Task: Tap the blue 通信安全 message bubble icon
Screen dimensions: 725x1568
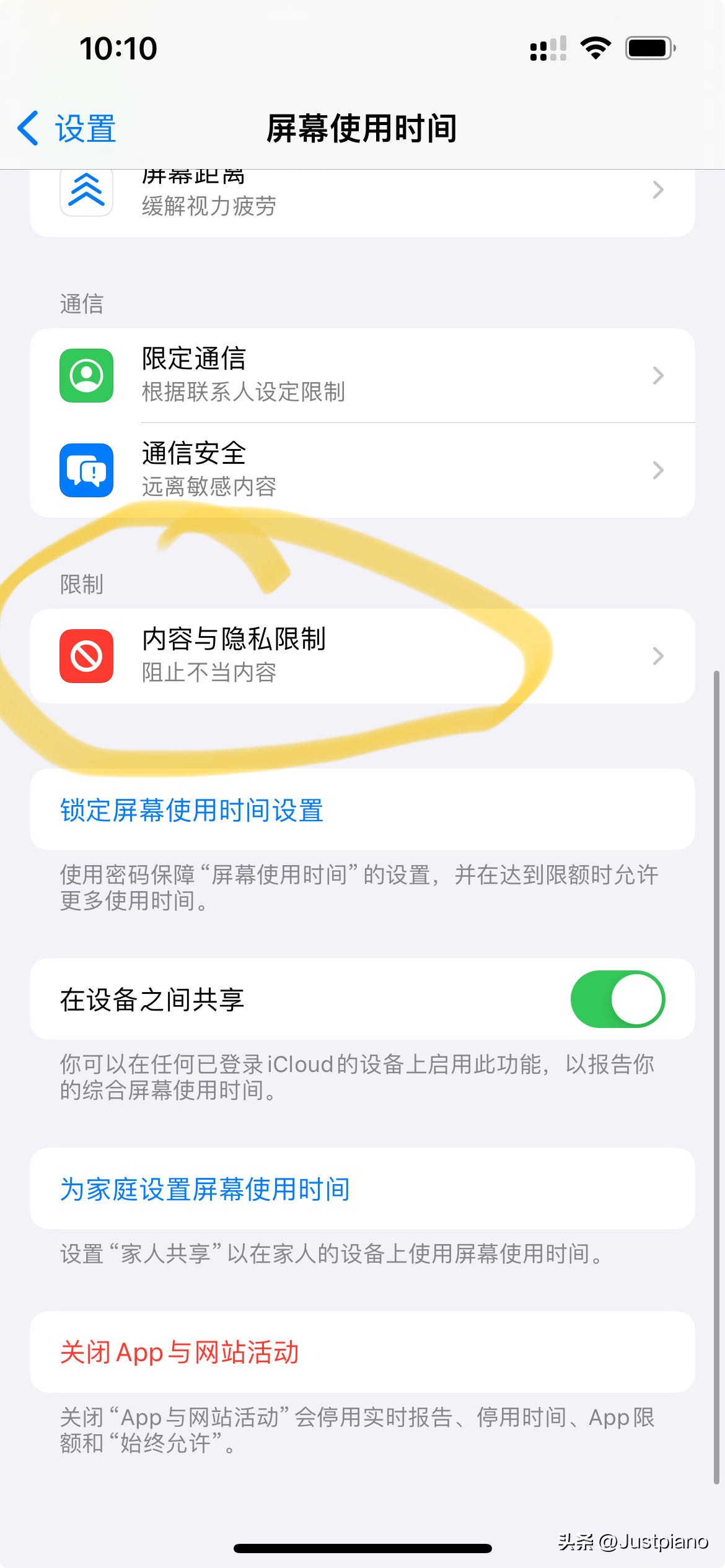Action: click(x=87, y=470)
